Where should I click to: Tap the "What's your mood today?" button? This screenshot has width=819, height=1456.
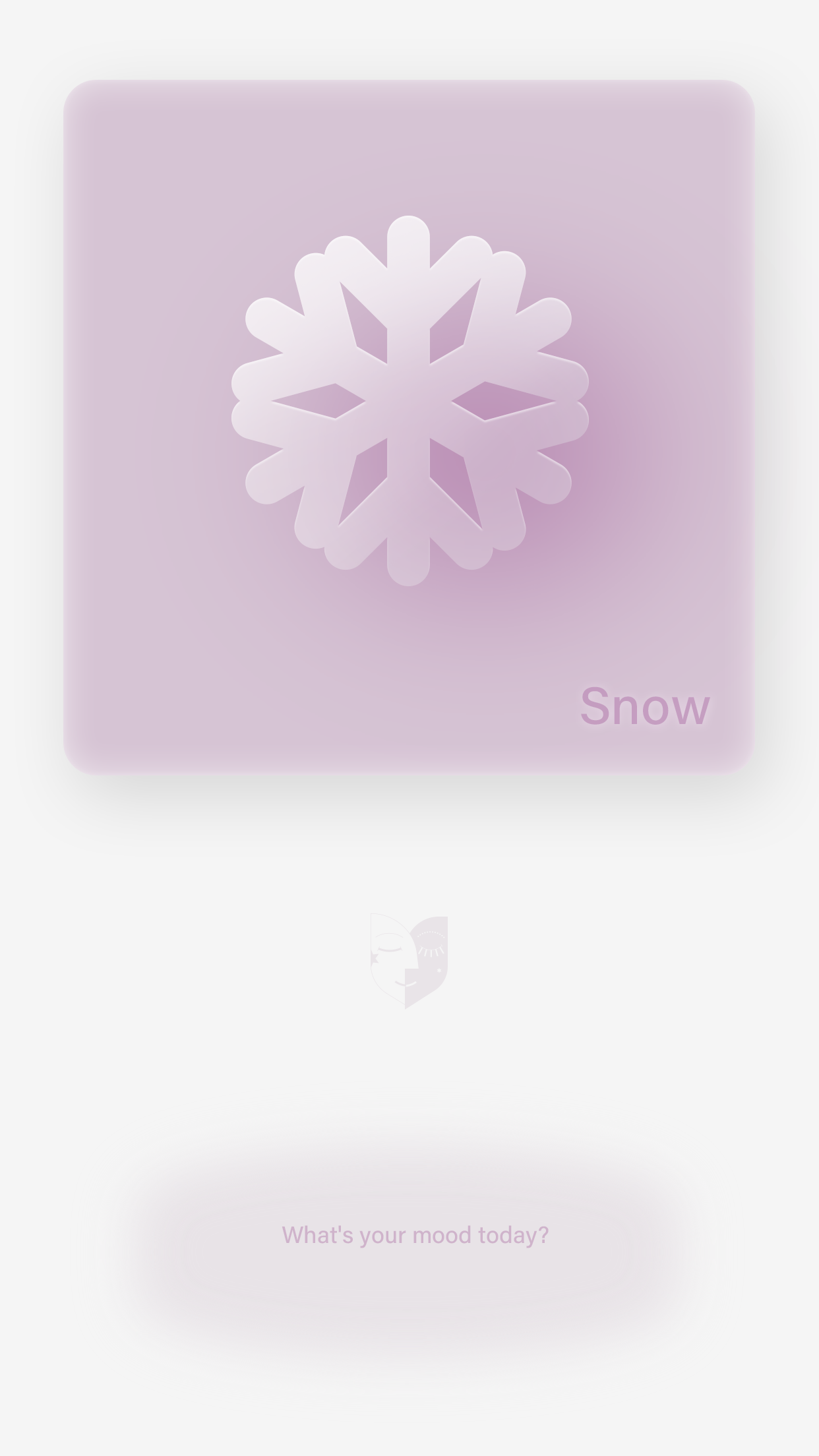pyautogui.click(x=415, y=1235)
